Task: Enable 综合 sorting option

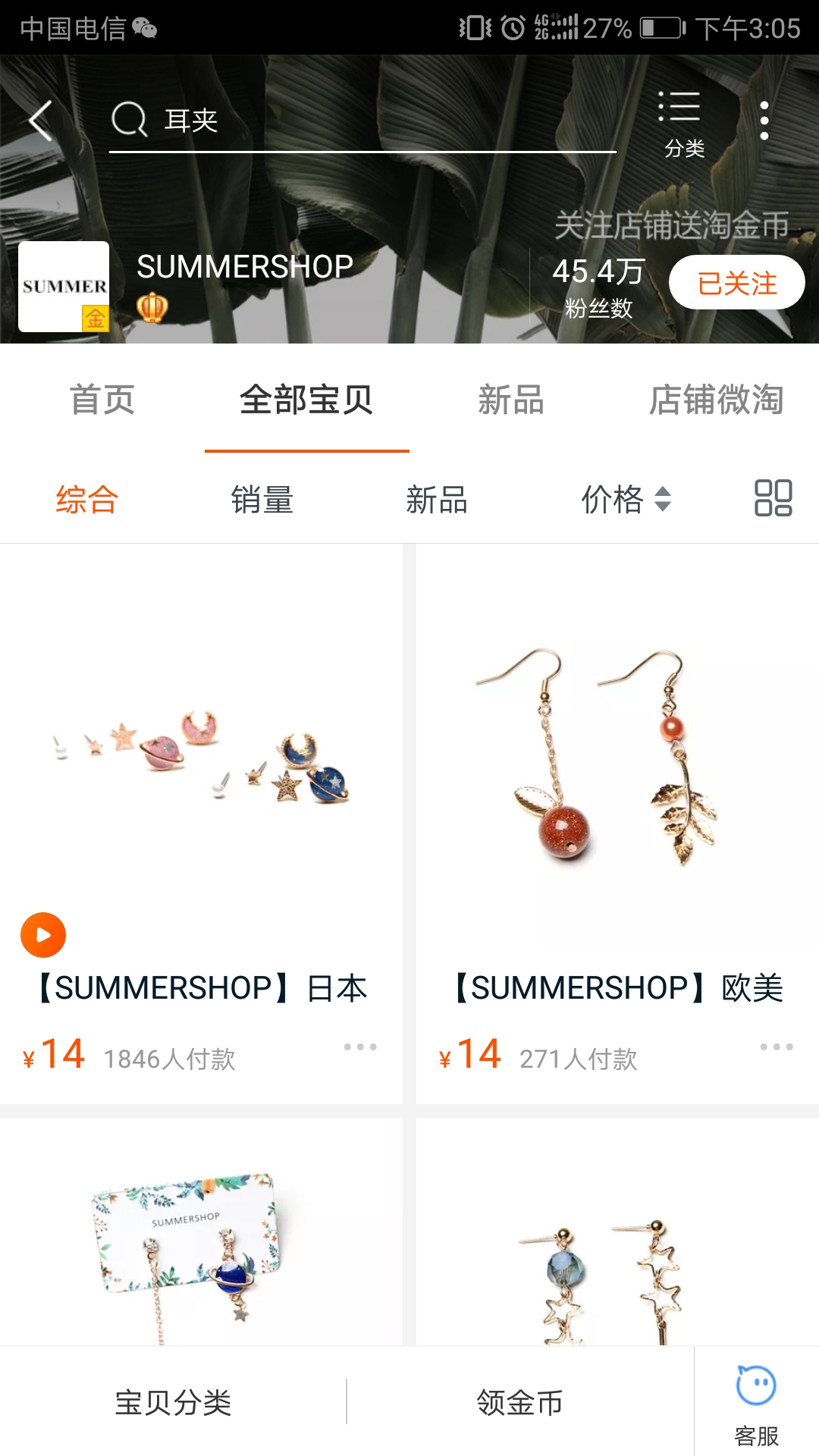Action: tap(85, 500)
